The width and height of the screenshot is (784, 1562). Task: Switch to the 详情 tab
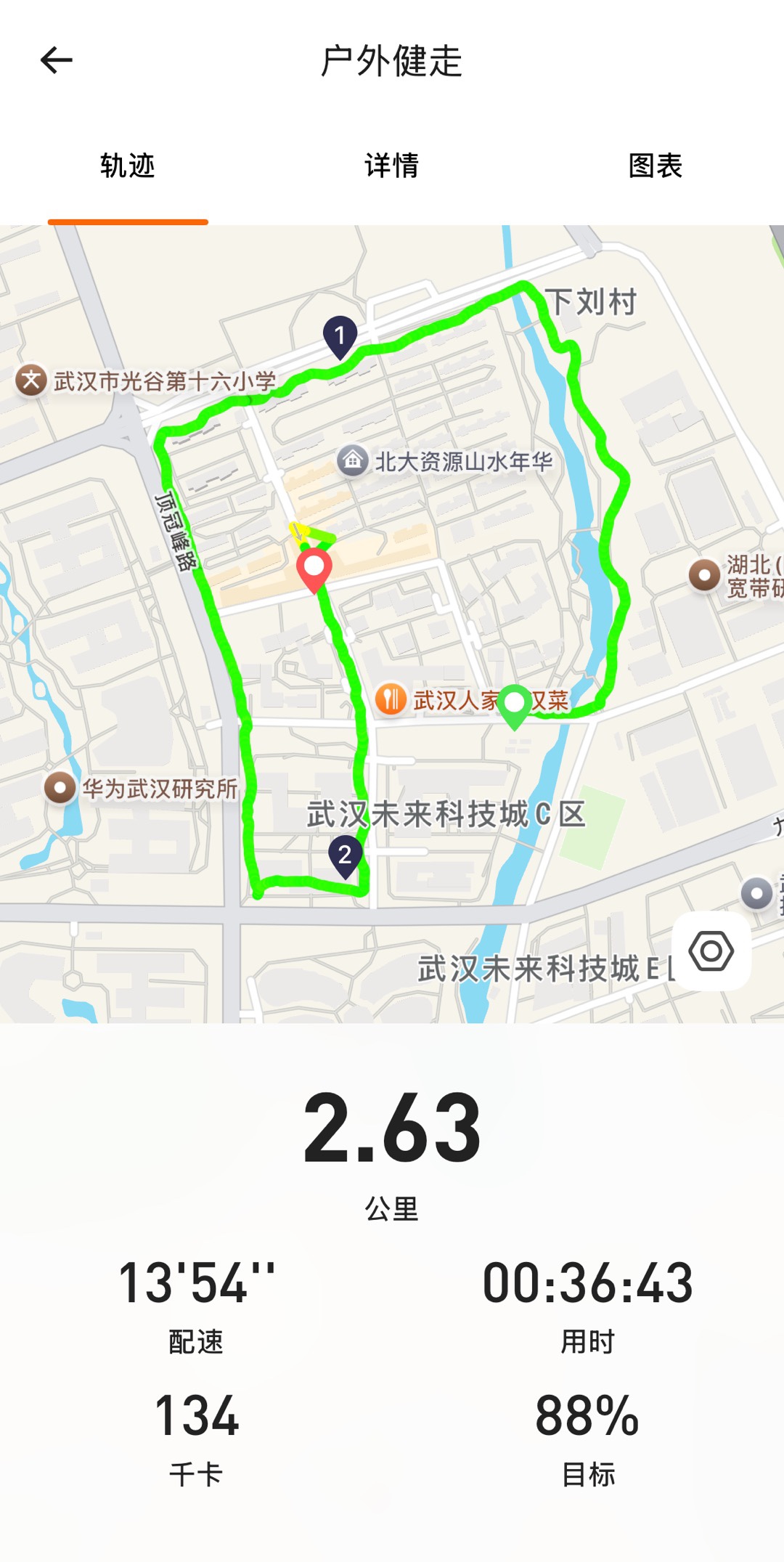tap(392, 166)
